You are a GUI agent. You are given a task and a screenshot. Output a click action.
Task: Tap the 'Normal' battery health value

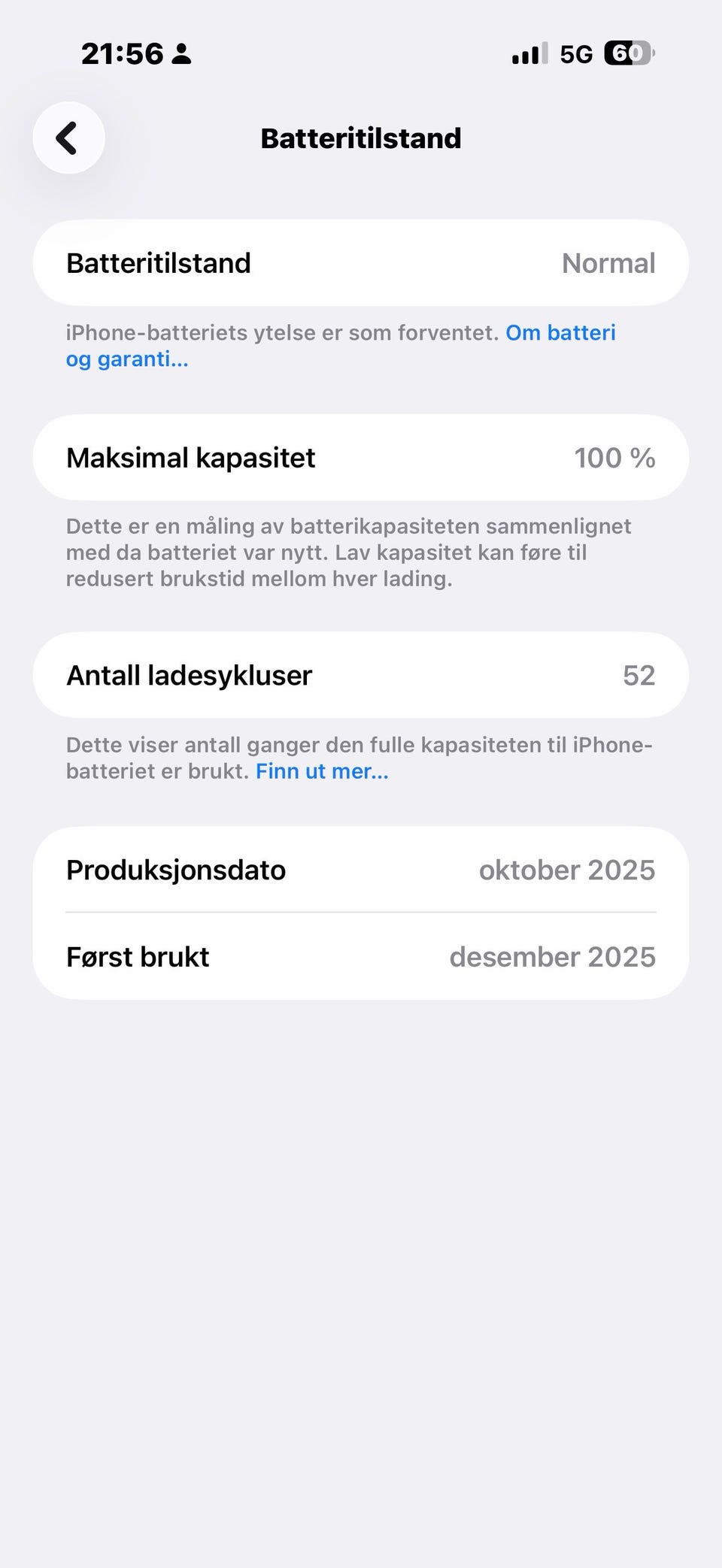608,262
